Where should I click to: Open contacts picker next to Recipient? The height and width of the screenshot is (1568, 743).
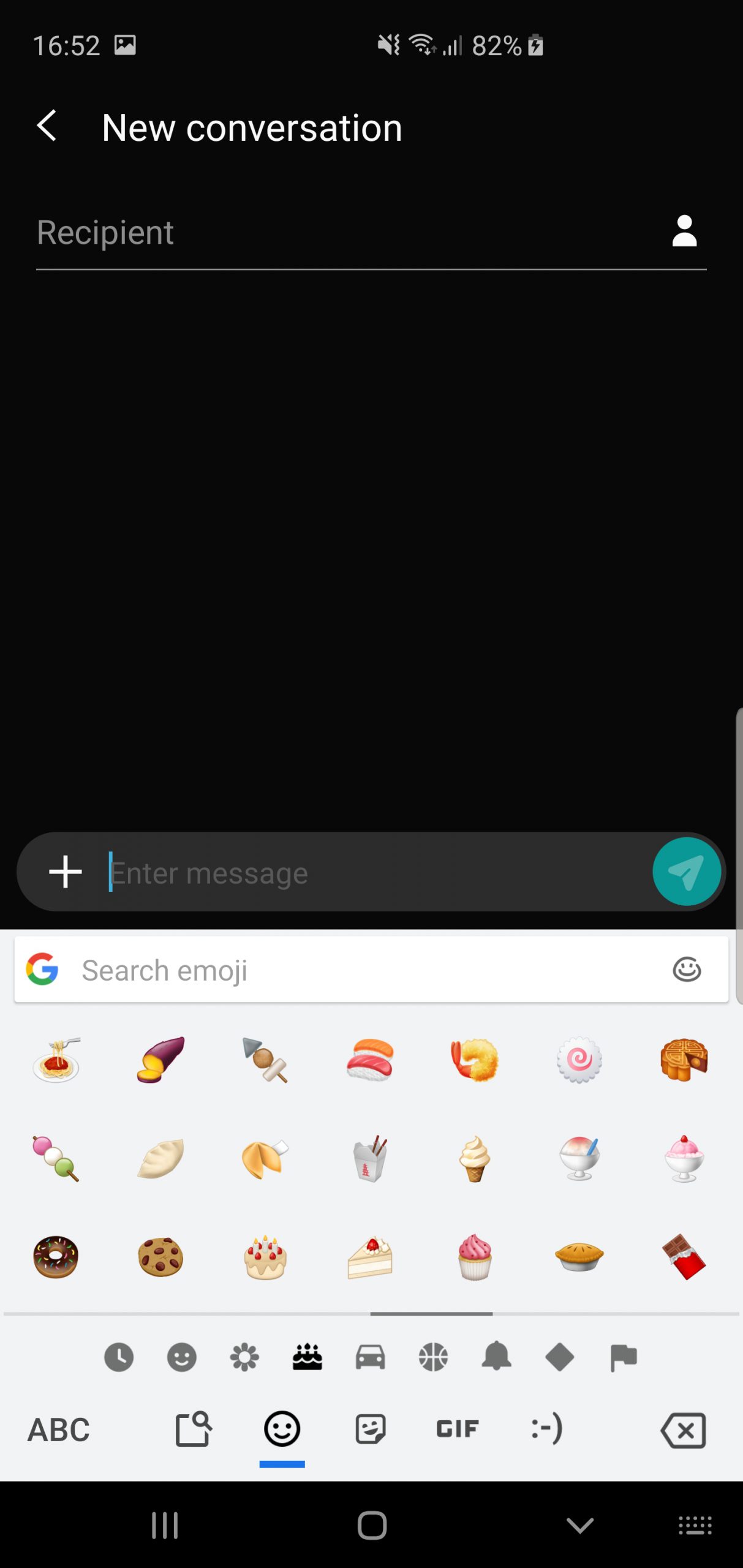684,231
